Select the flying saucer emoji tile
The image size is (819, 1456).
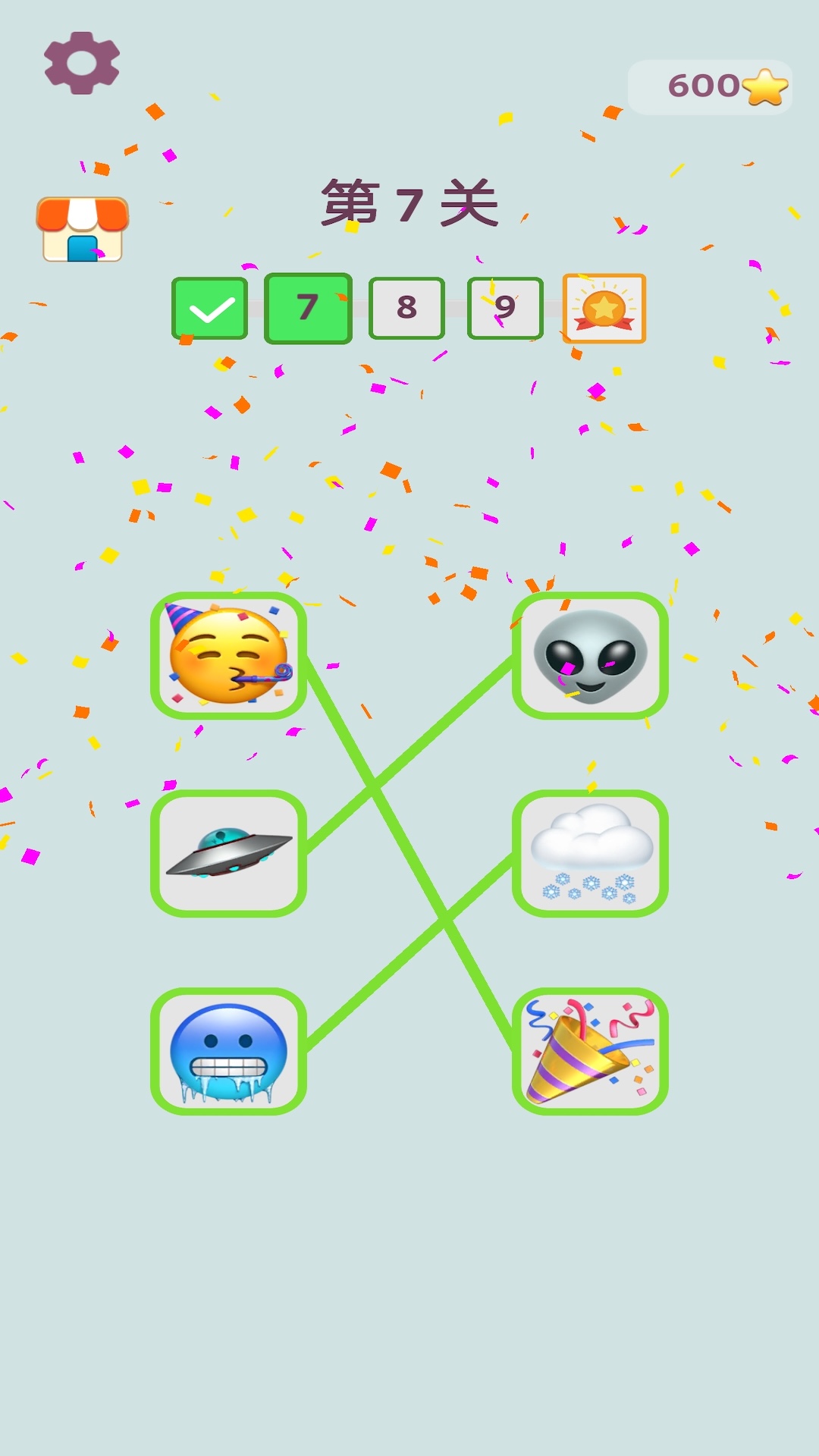click(x=228, y=853)
